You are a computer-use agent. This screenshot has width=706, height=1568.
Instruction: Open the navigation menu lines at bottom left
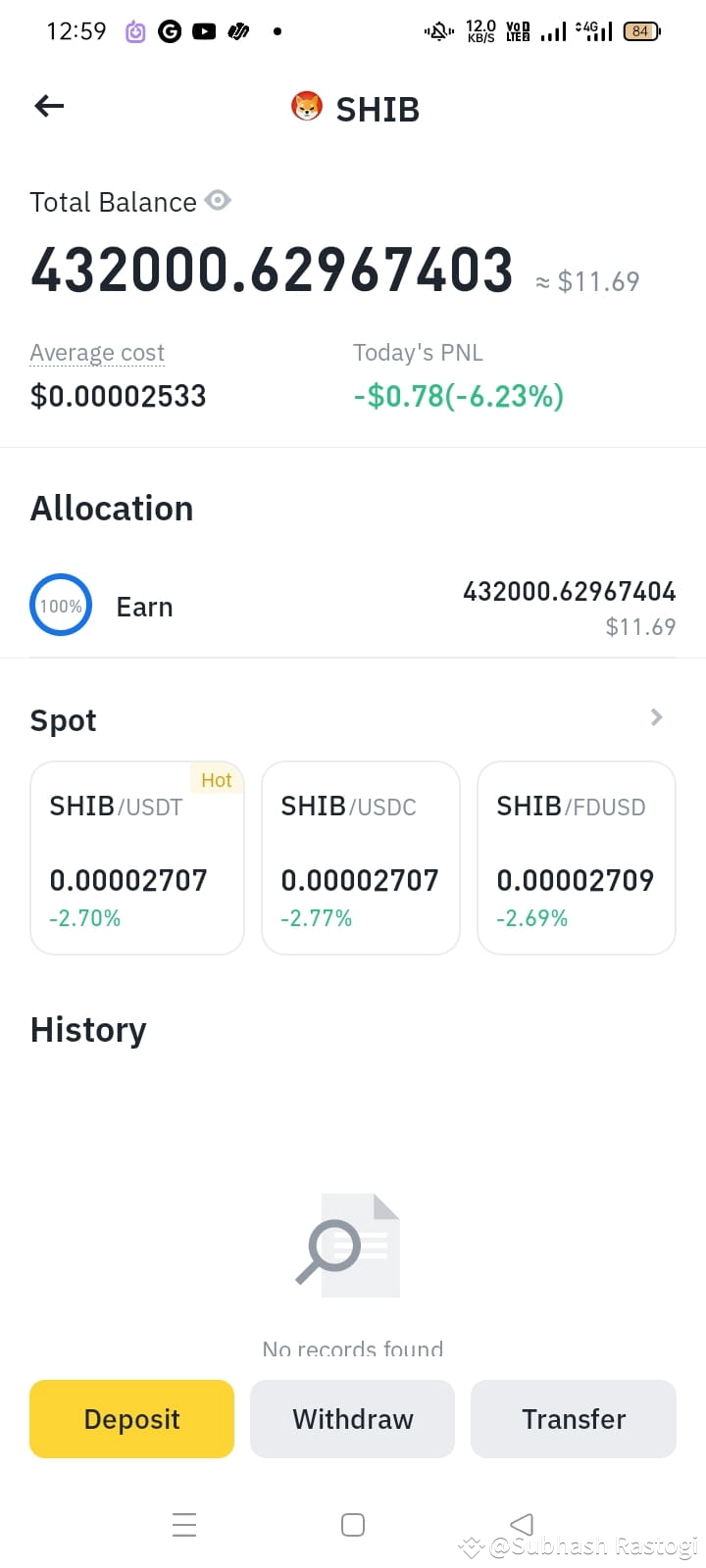tap(184, 1525)
